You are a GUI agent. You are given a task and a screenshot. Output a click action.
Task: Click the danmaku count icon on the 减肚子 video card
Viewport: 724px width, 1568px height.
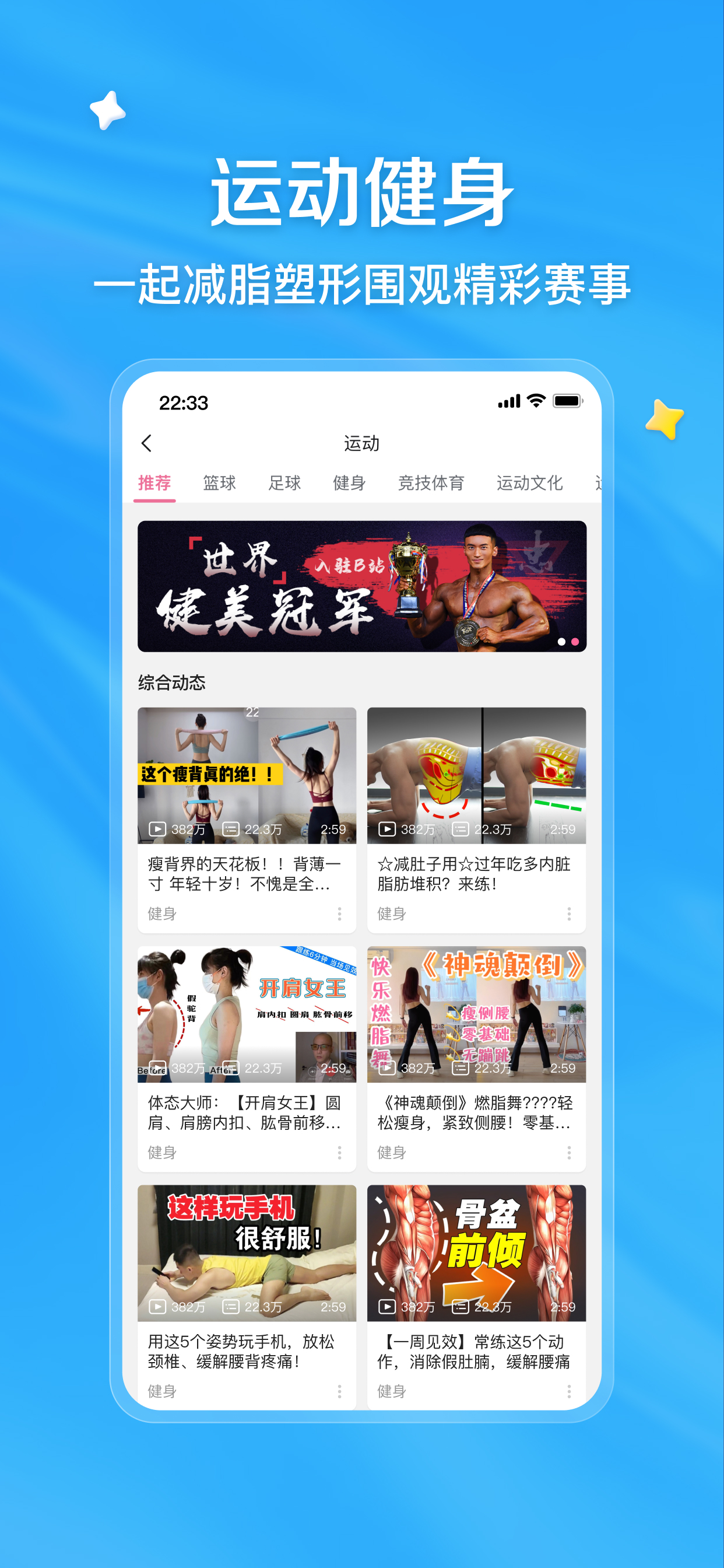pos(462,828)
